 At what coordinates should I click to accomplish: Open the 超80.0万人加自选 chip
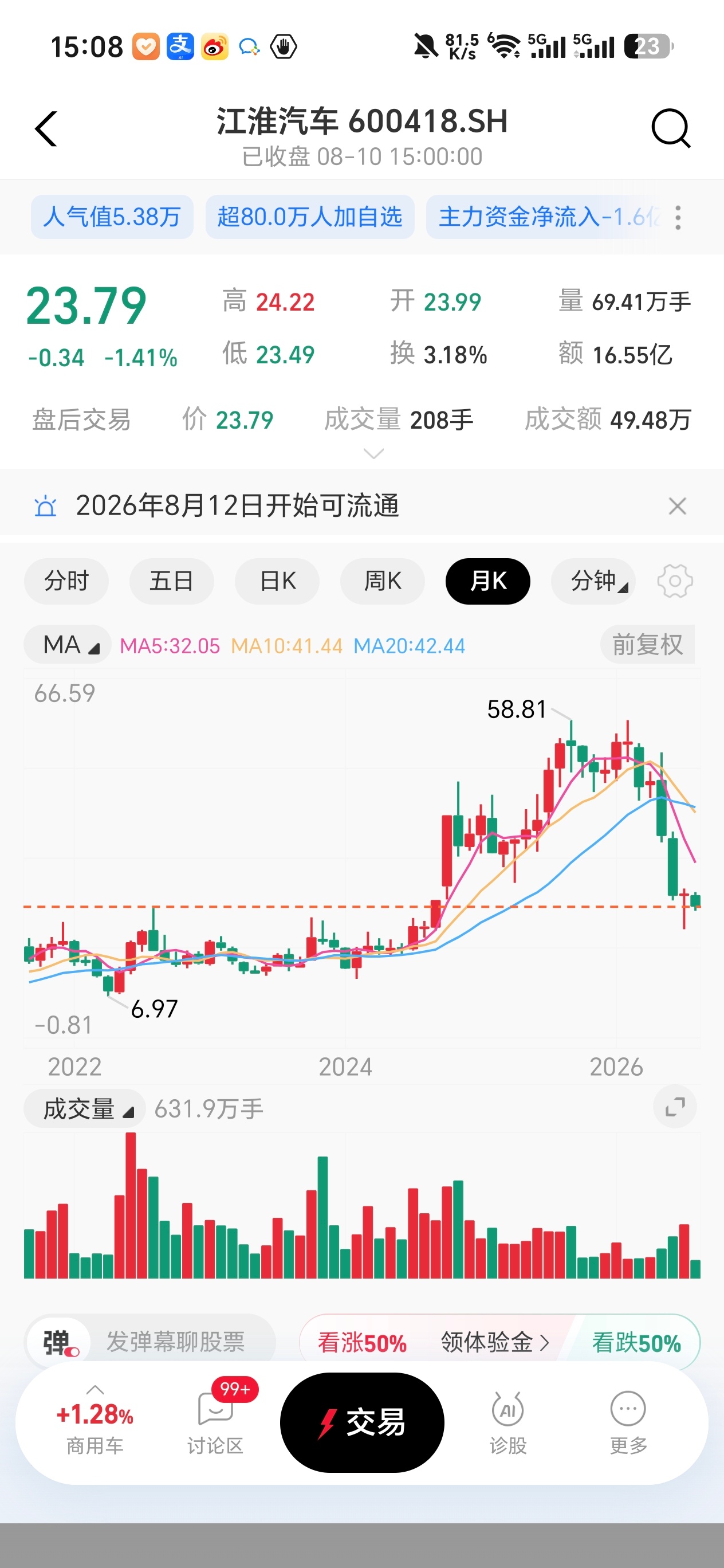click(x=310, y=217)
